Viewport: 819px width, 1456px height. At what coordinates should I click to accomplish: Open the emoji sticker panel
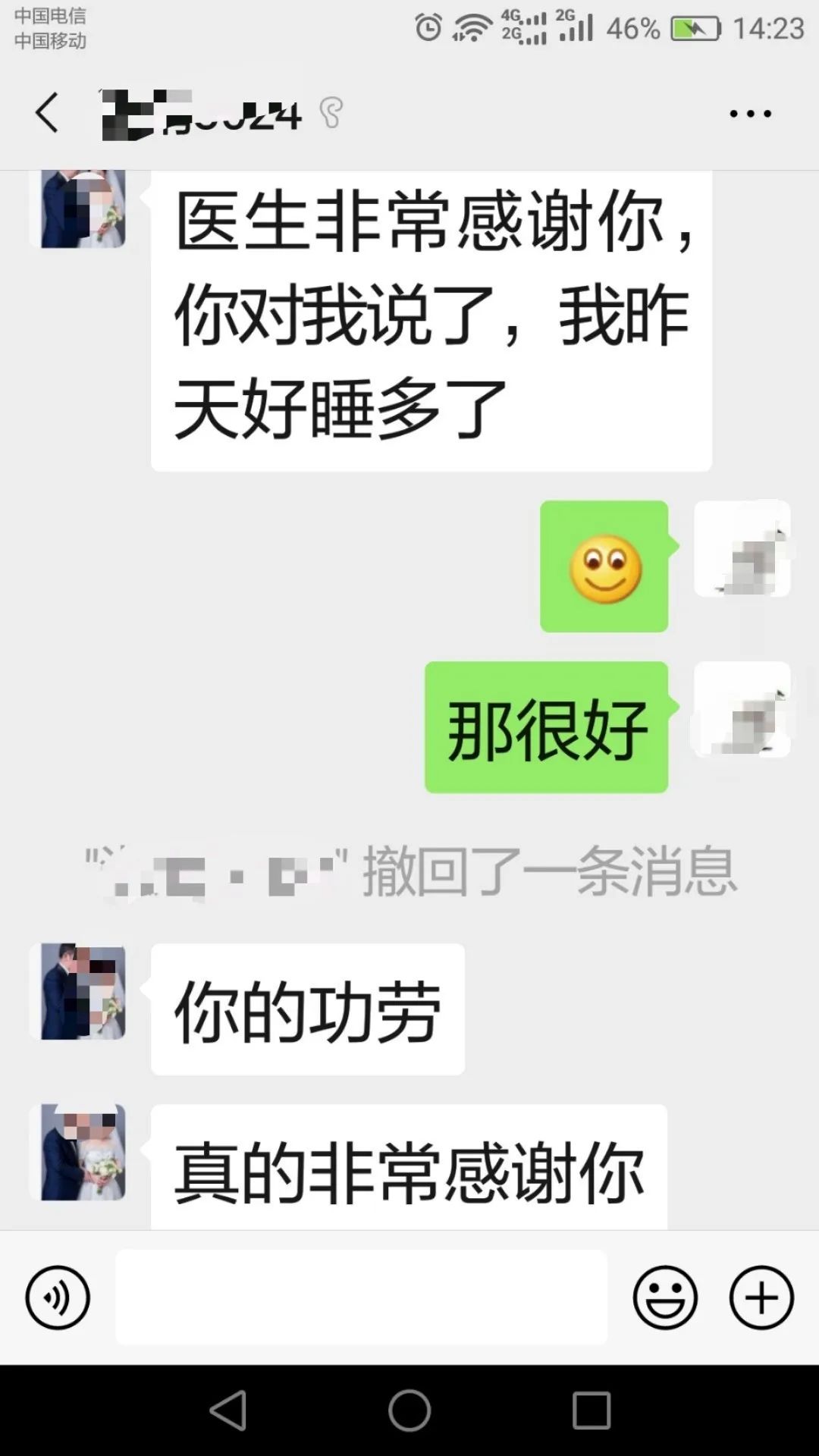[665, 1298]
